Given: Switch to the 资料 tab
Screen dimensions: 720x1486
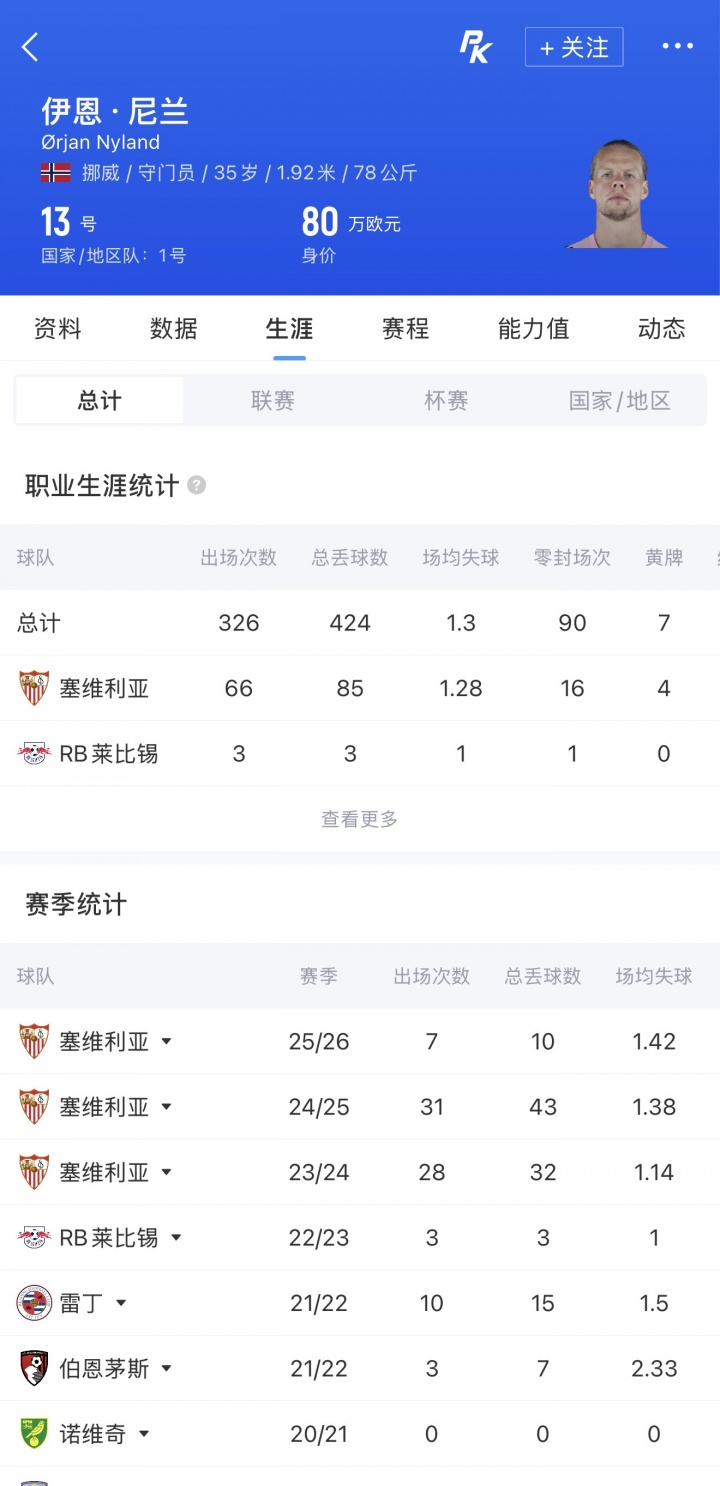Looking at the screenshot, I should (x=58, y=329).
